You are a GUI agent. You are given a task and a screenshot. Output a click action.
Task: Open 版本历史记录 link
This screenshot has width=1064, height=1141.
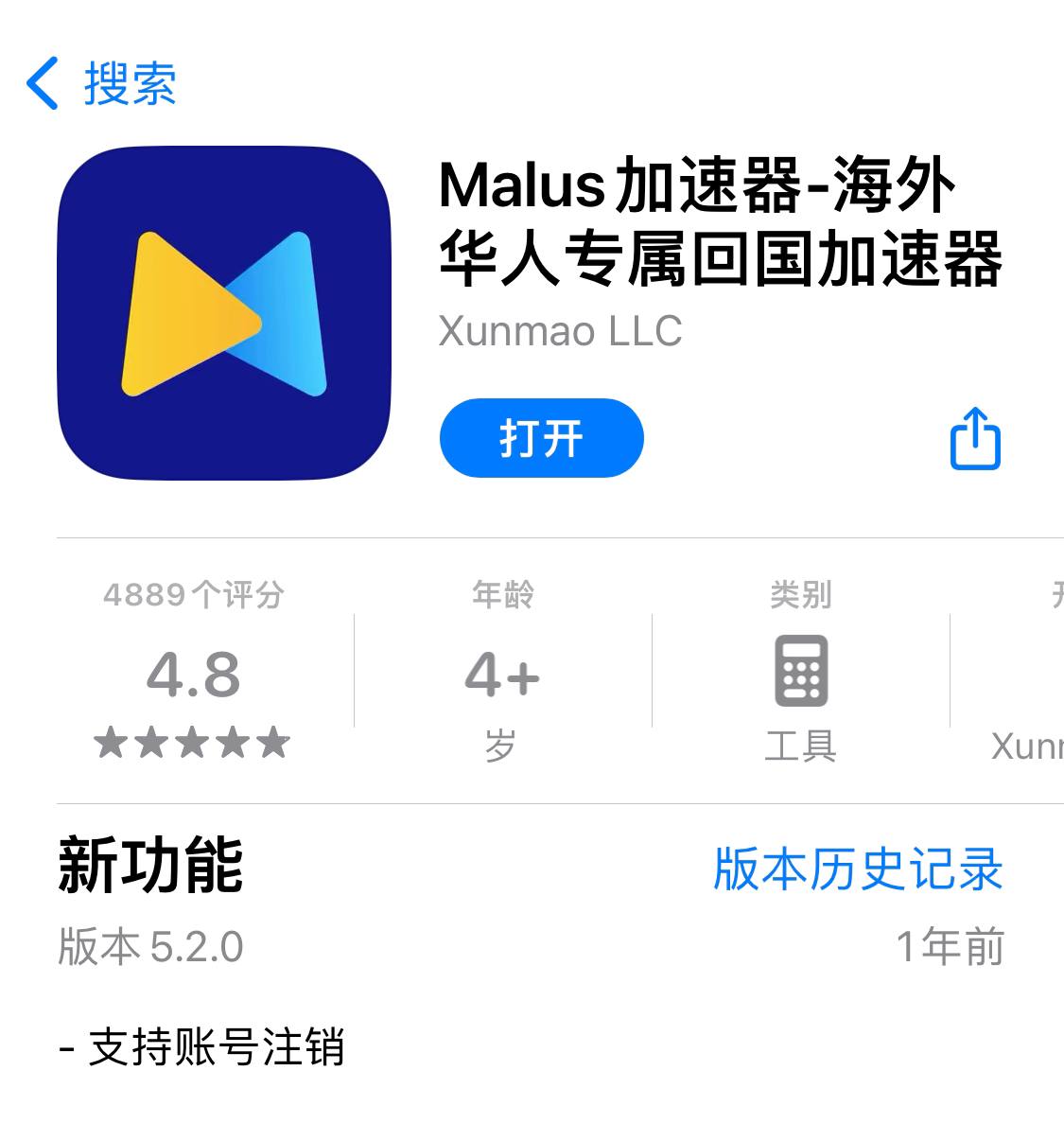857,869
